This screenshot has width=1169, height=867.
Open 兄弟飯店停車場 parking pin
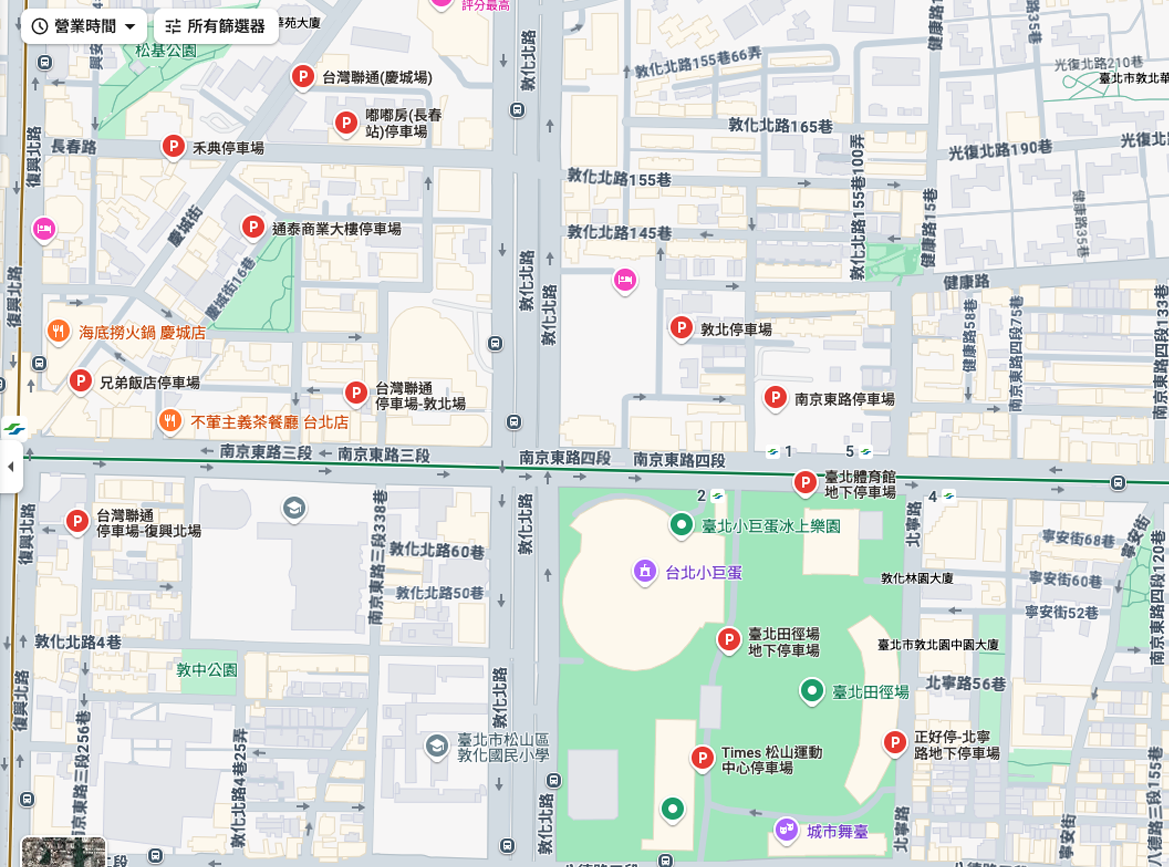click(x=81, y=381)
